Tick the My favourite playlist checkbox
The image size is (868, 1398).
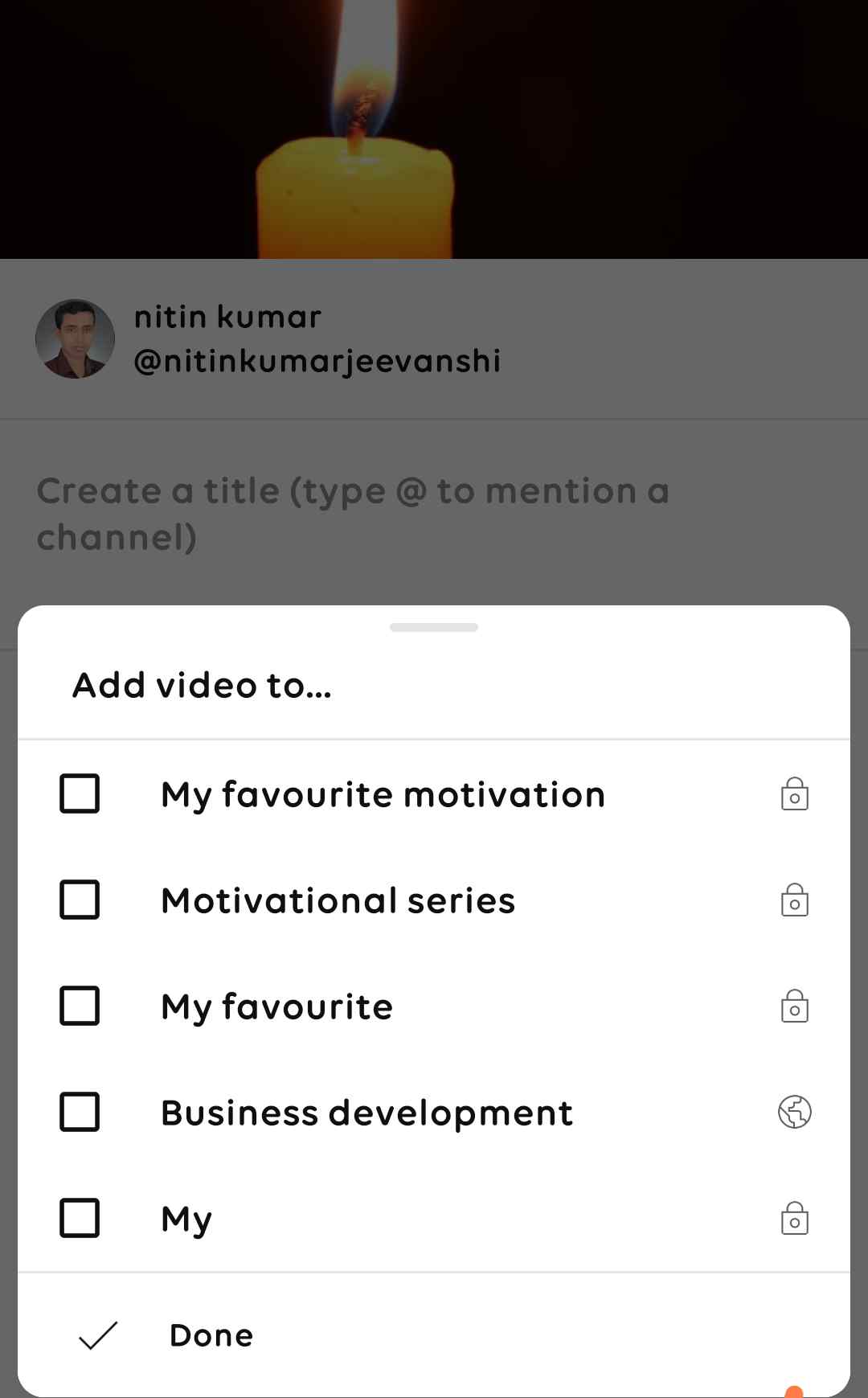point(80,1006)
